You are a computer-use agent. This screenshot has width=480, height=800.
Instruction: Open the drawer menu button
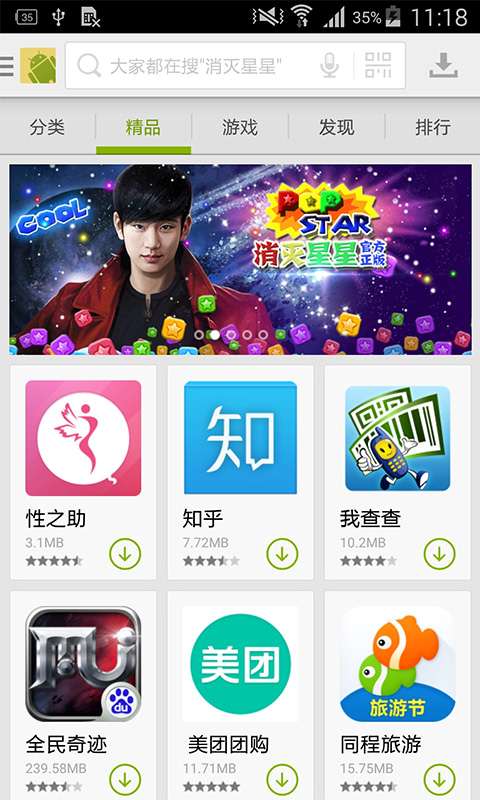(x=7, y=66)
